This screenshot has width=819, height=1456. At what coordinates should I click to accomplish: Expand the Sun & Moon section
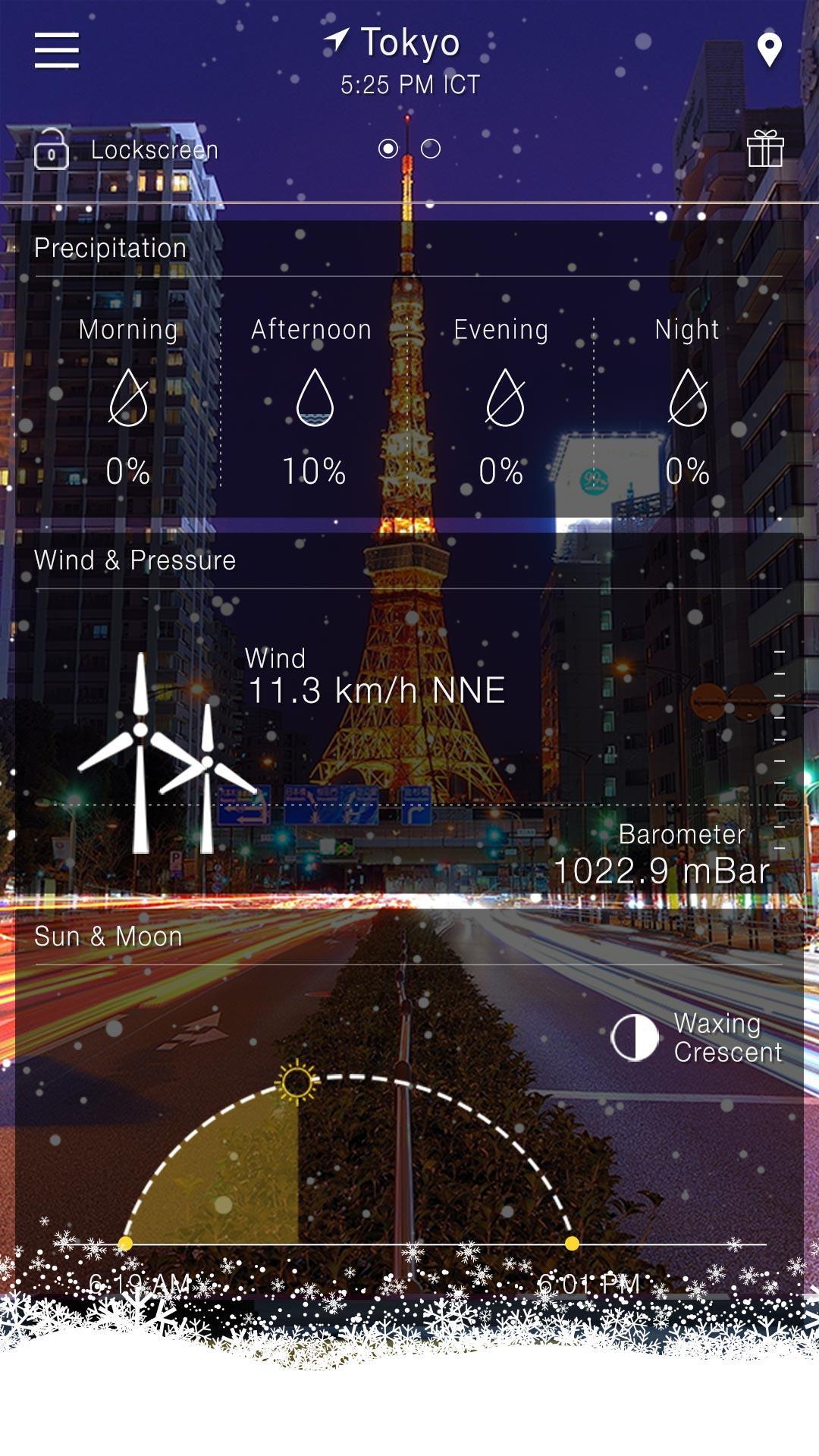106,936
